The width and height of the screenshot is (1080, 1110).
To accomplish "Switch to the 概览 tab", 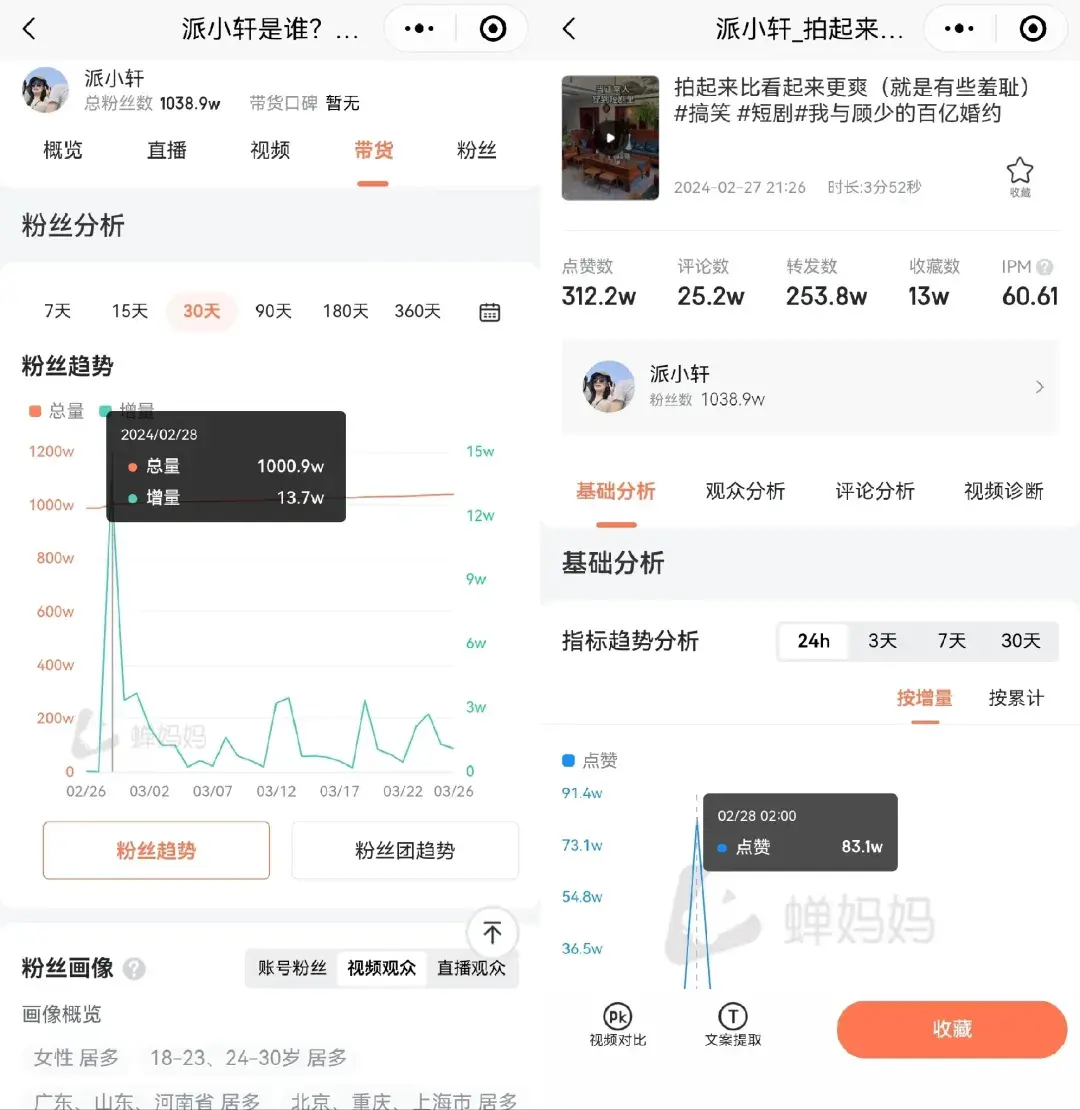I will tap(63, 151).
